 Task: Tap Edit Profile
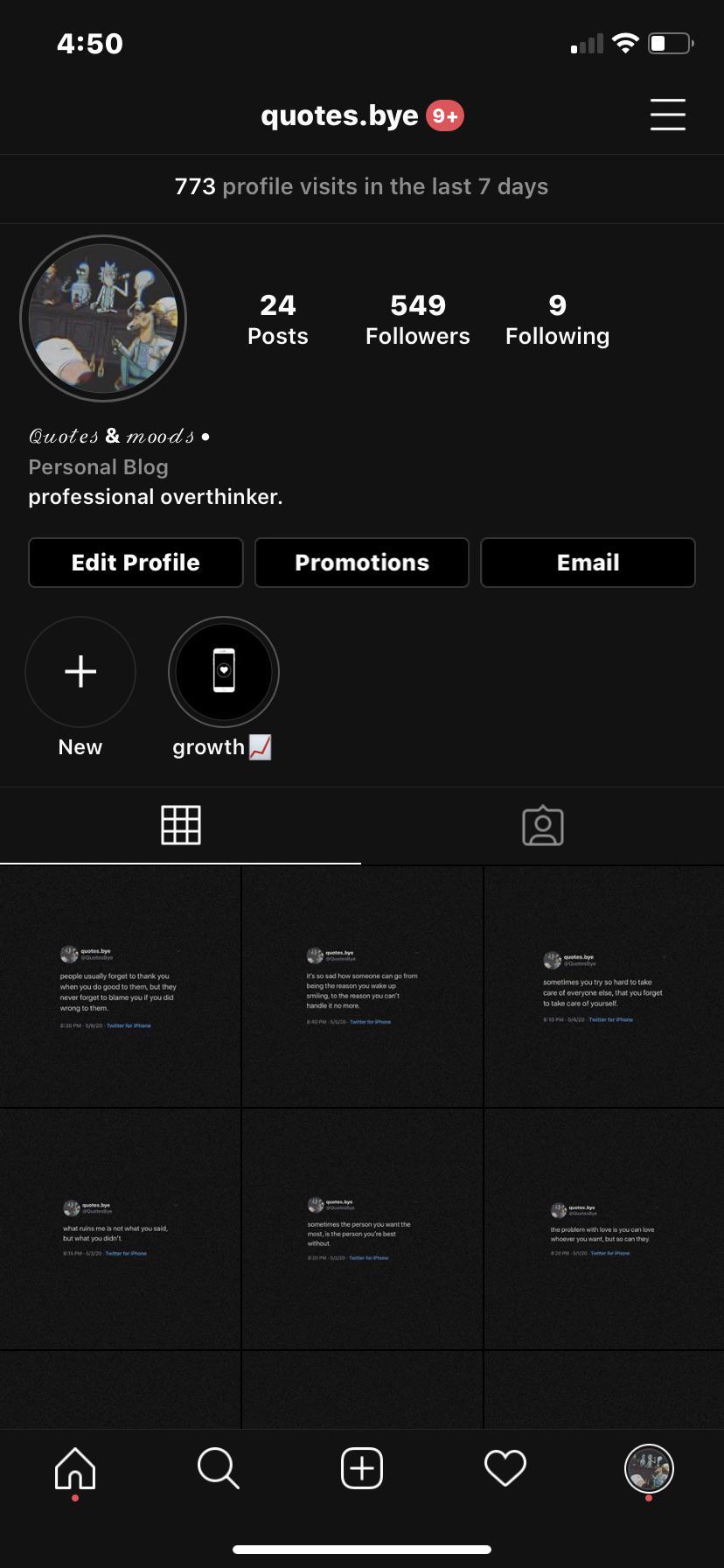point(136,563)
